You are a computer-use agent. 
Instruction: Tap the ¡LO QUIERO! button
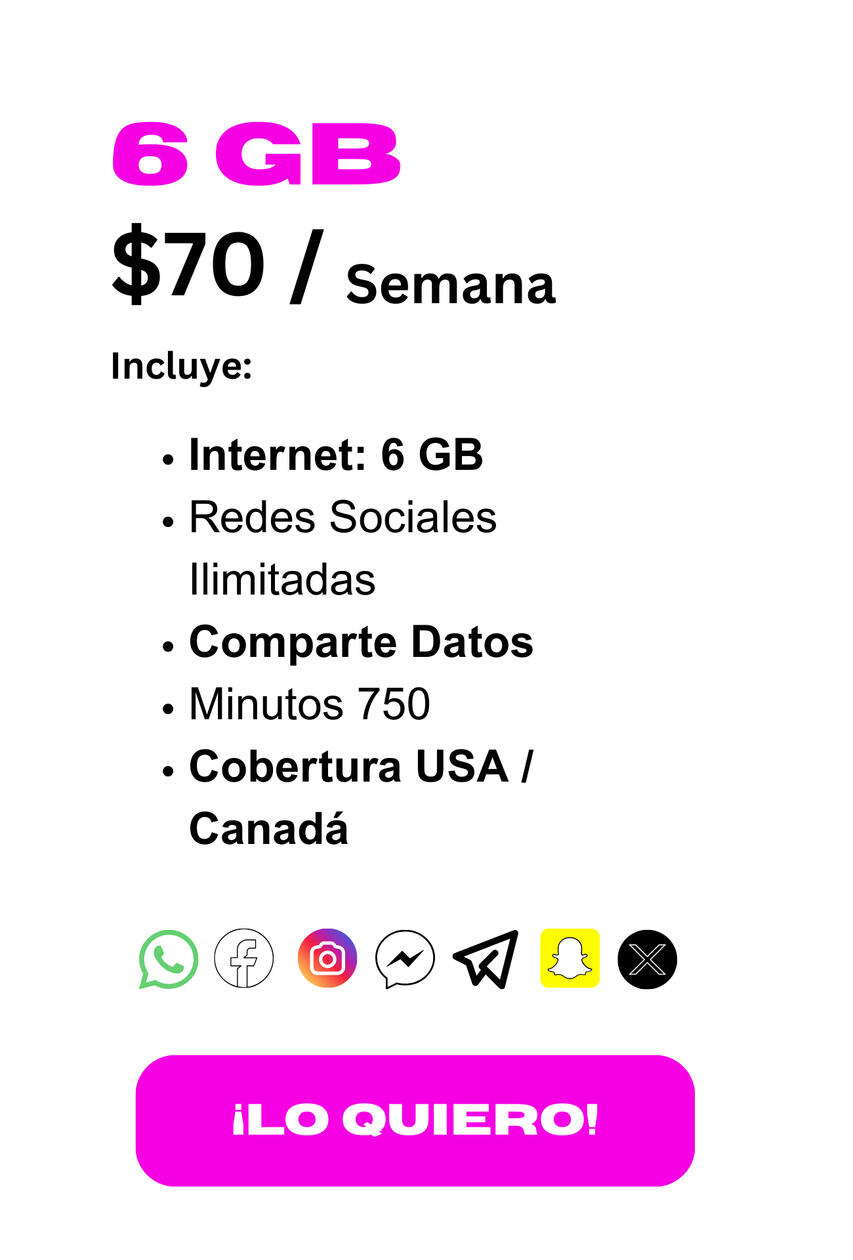415,1120
